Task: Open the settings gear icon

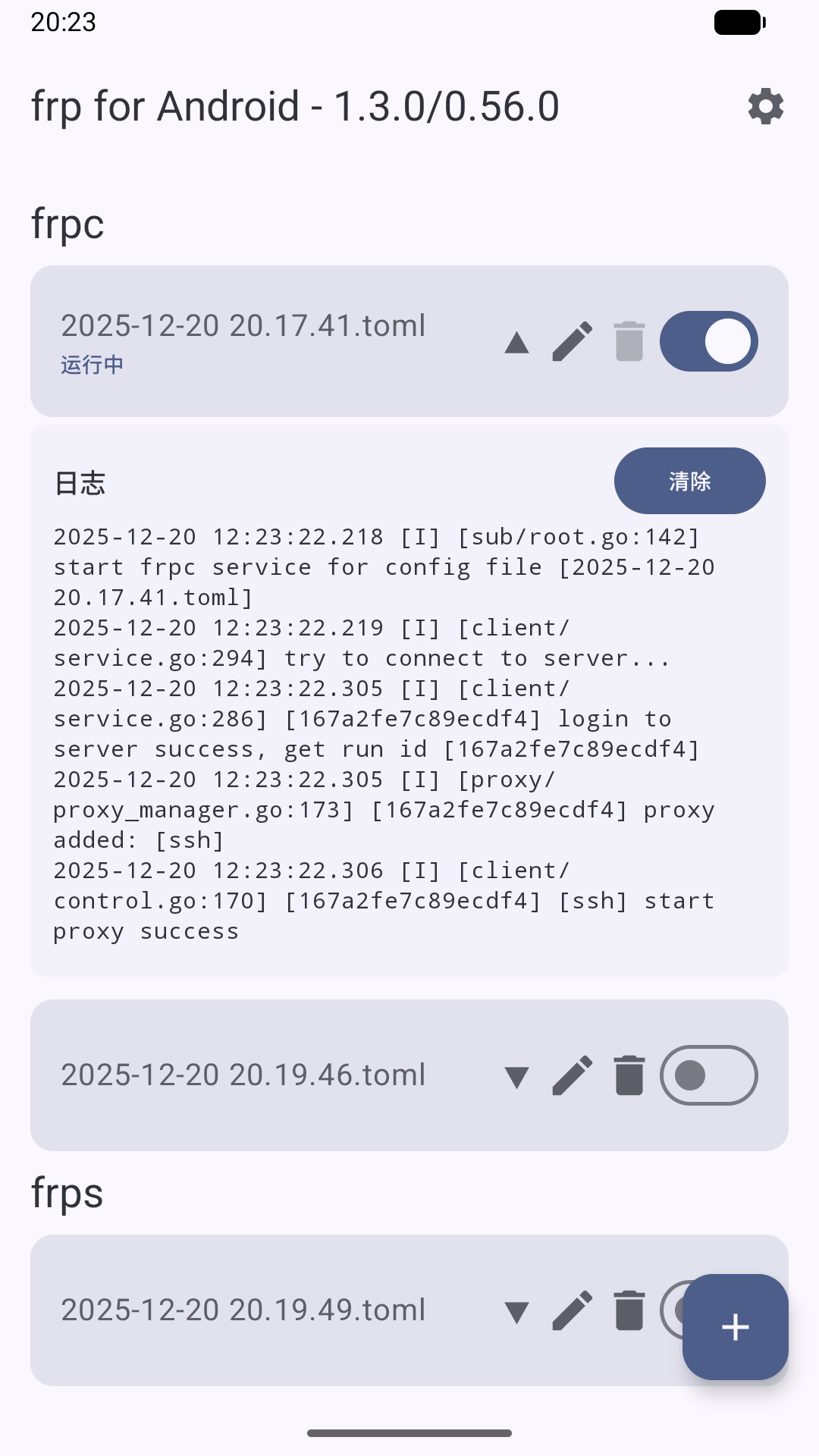Action: pos(765,106)
